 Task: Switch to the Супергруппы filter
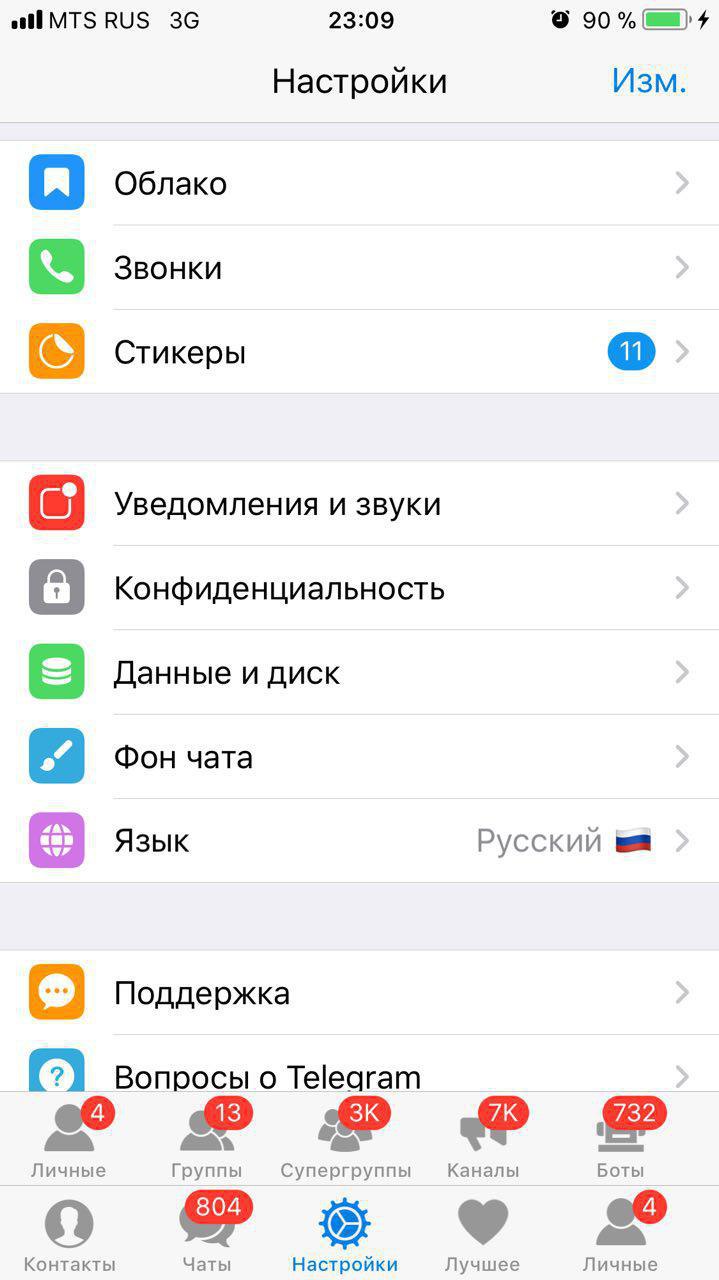click(346, 1140)
